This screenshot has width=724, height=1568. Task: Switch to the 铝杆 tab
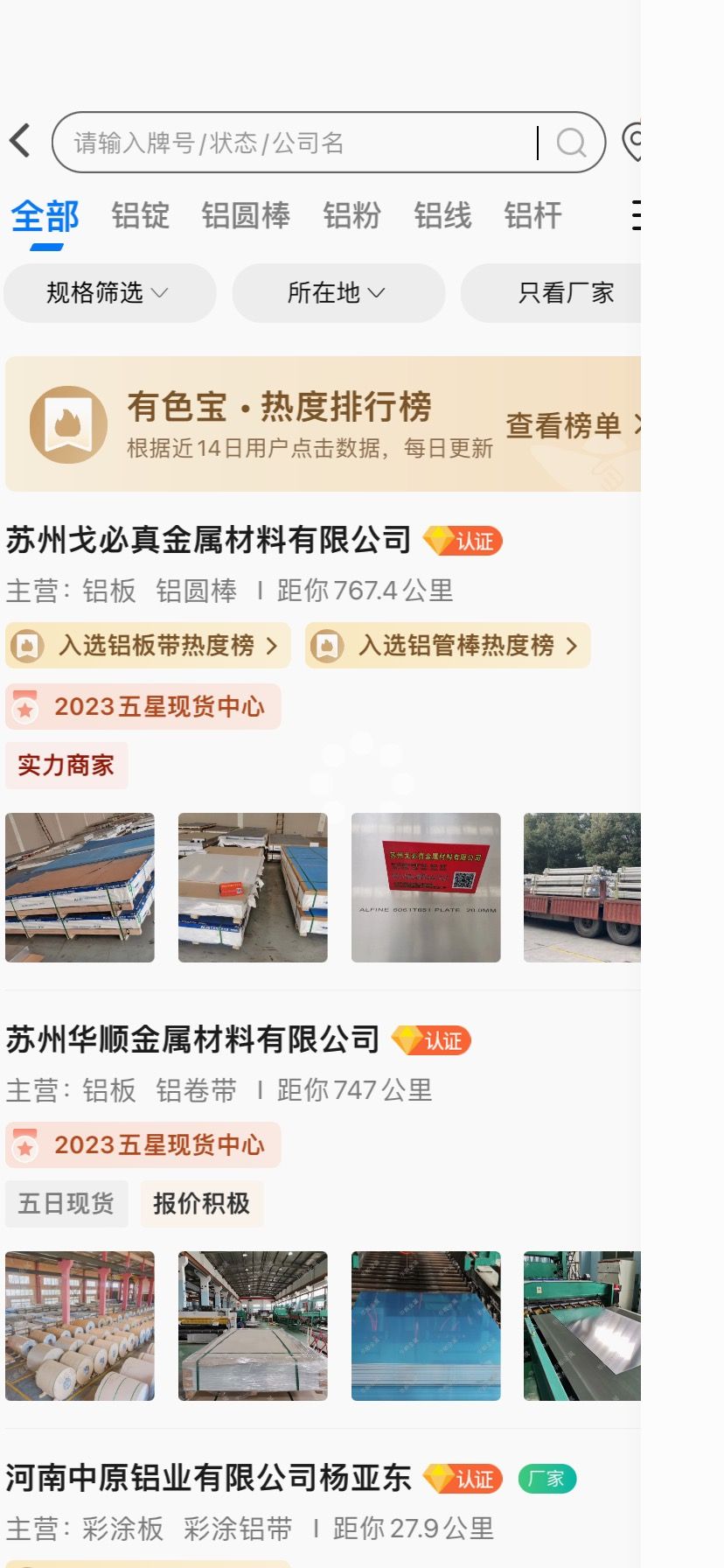[533, 215]
